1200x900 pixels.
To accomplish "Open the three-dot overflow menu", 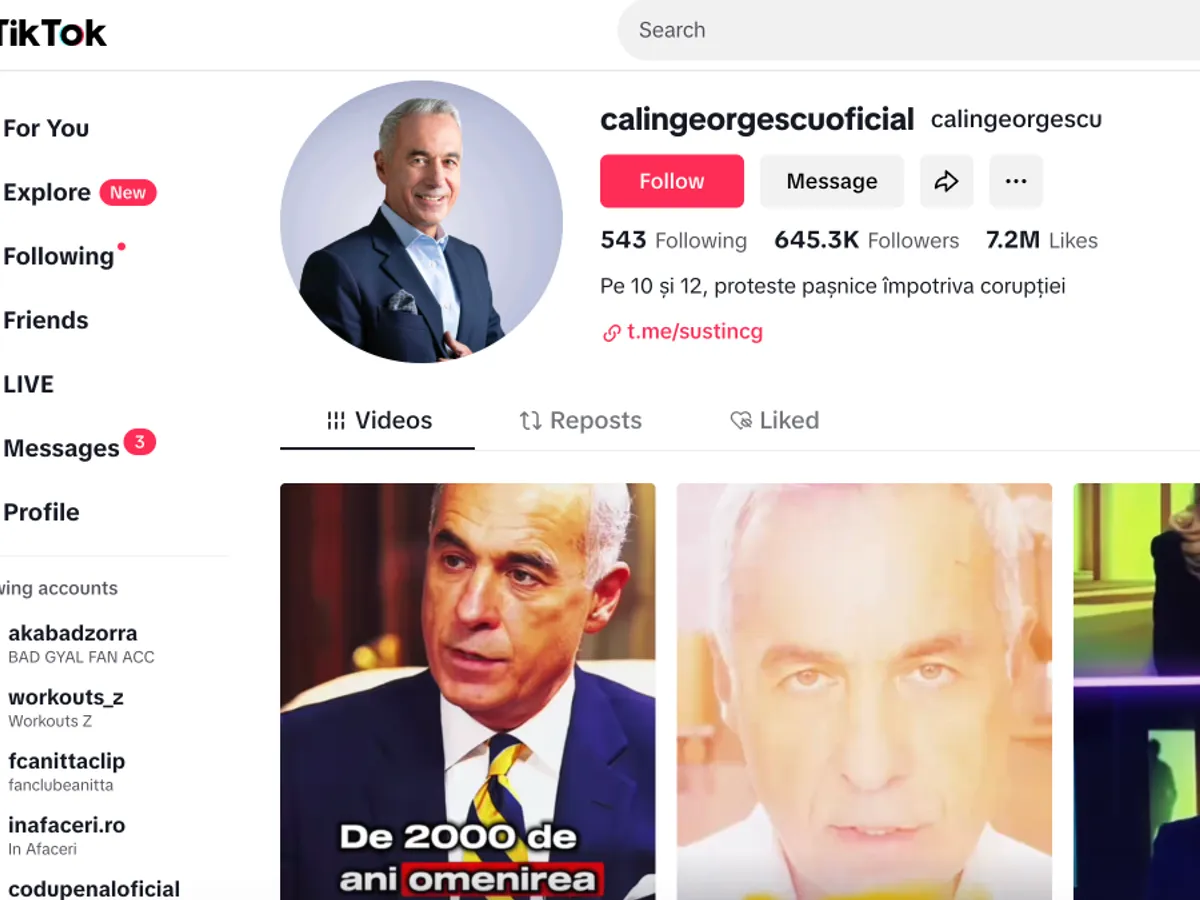I will coord(1016,181).
